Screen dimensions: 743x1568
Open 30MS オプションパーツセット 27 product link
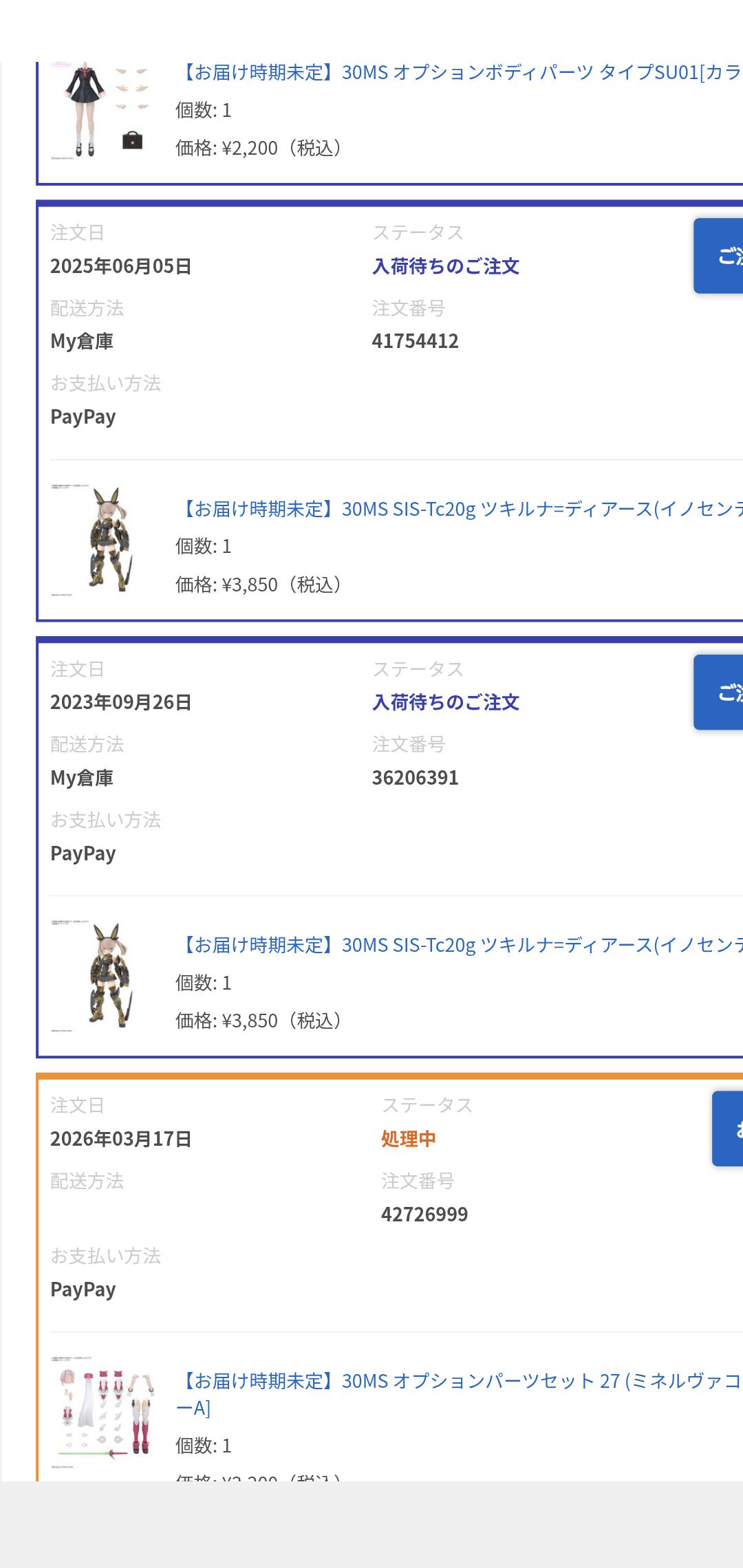tap(460, 1381)
